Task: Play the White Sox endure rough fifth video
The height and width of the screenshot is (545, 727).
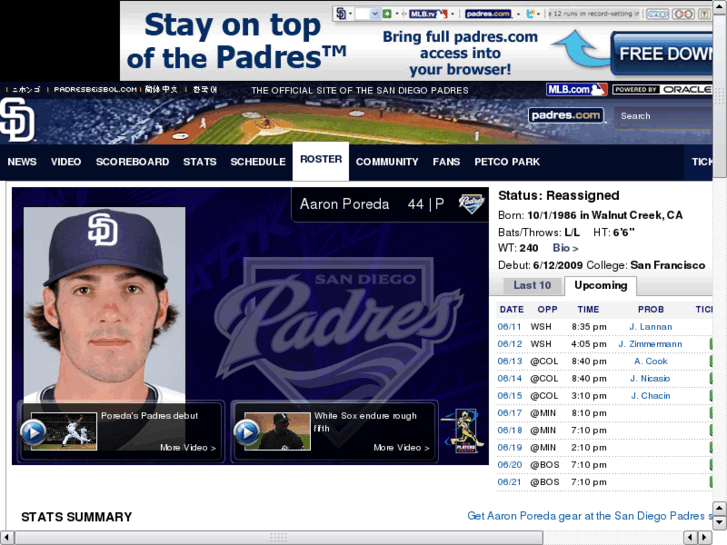Action: (246, 432)
